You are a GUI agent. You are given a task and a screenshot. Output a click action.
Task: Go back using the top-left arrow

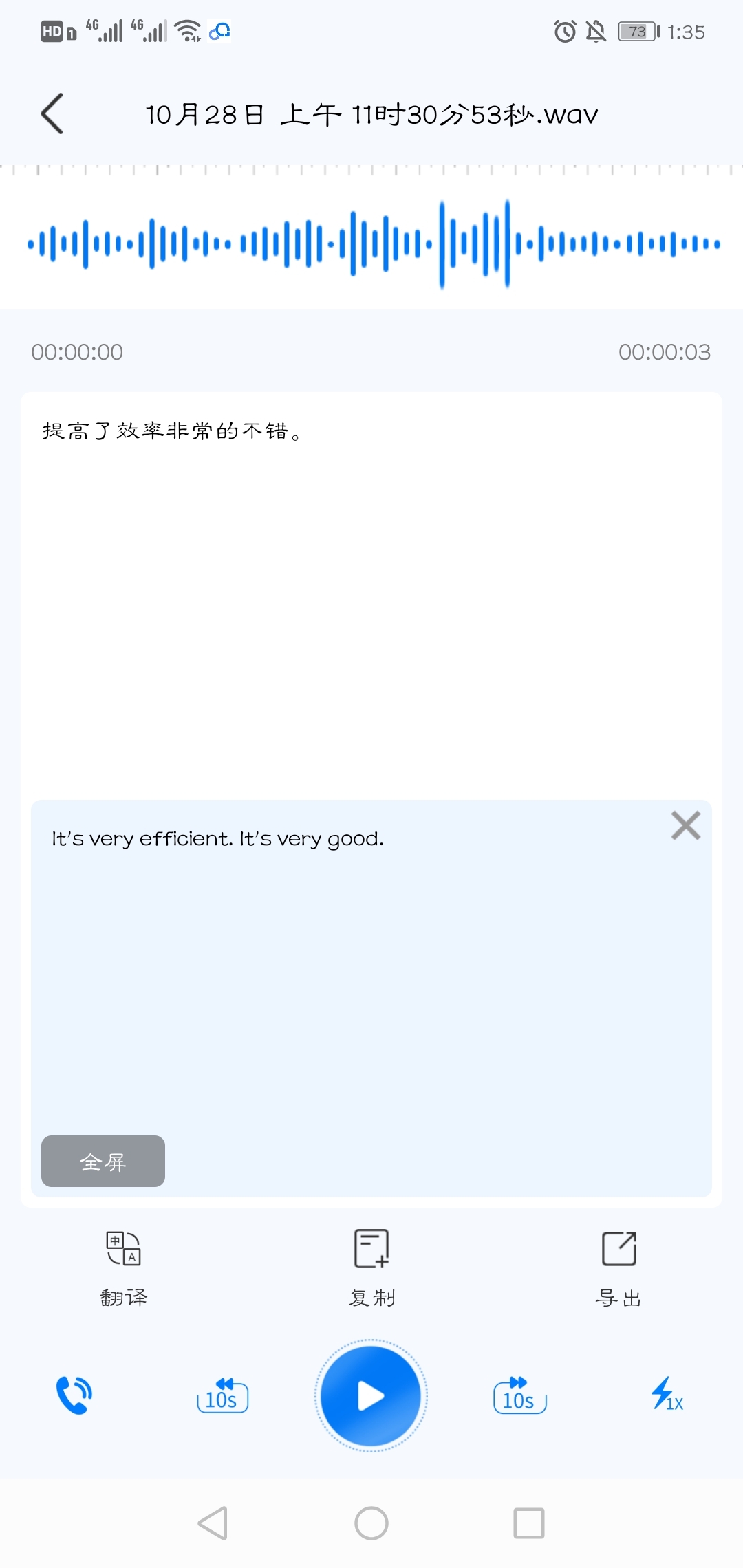52,113
